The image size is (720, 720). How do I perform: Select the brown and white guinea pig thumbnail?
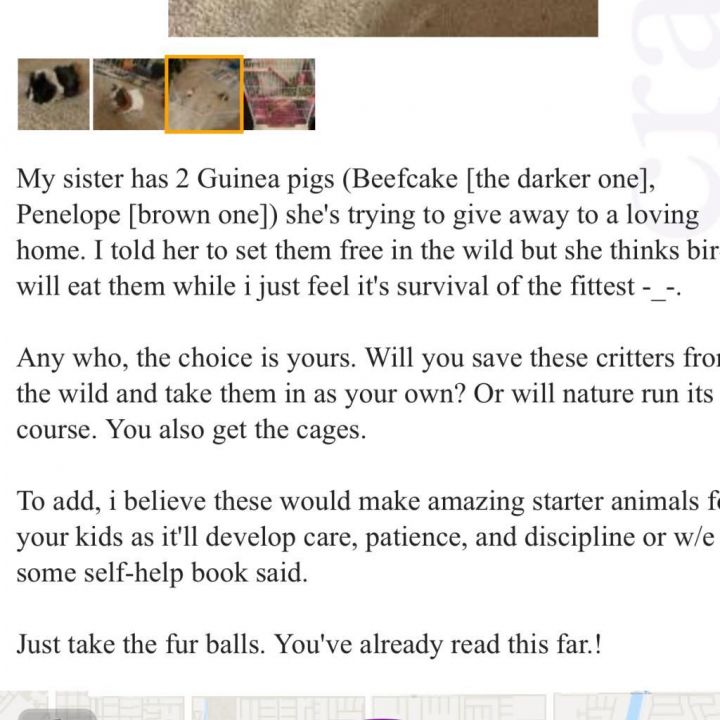point(128,94)
